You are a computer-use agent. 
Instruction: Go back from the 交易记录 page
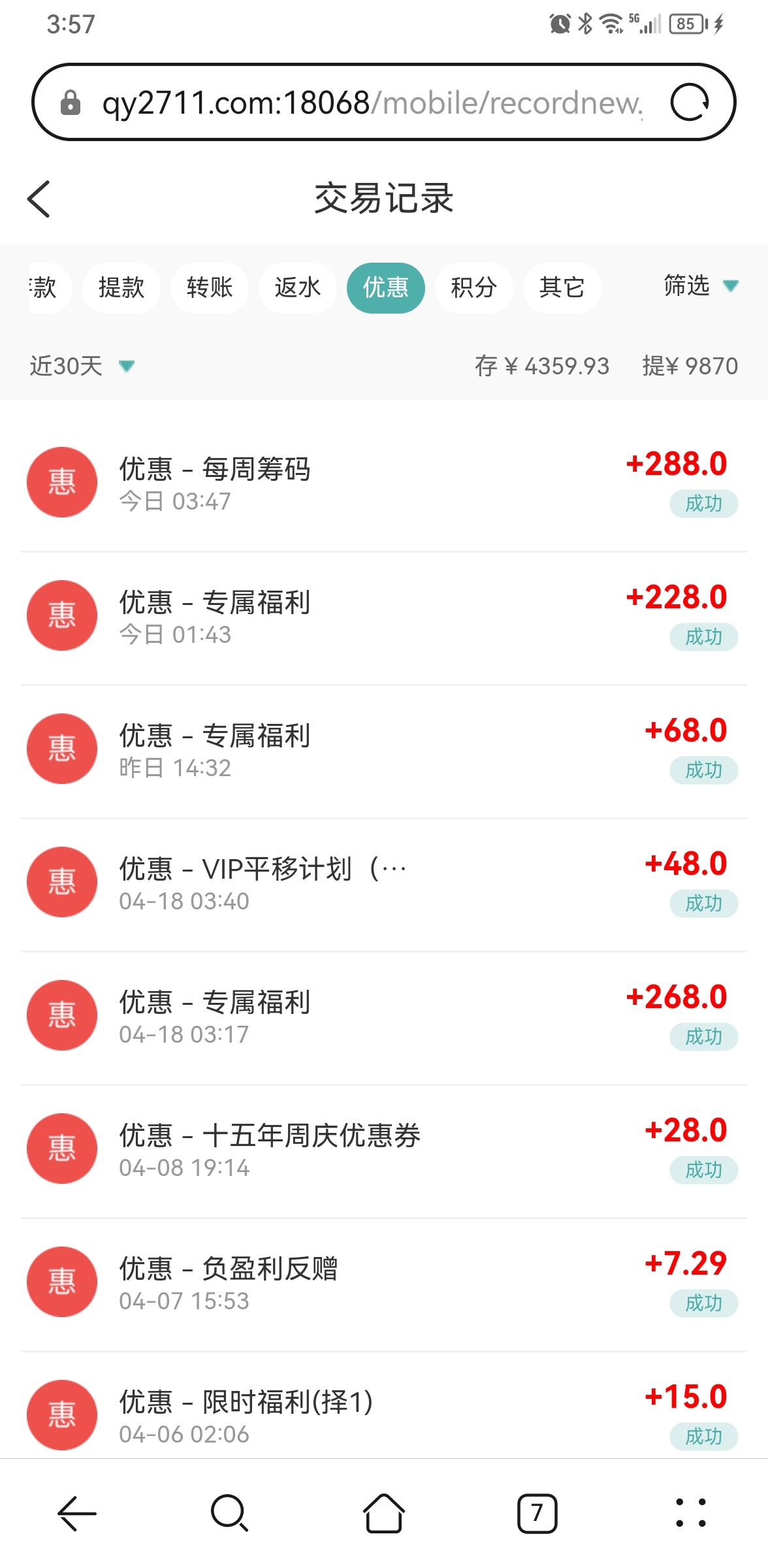coord(39,199)
